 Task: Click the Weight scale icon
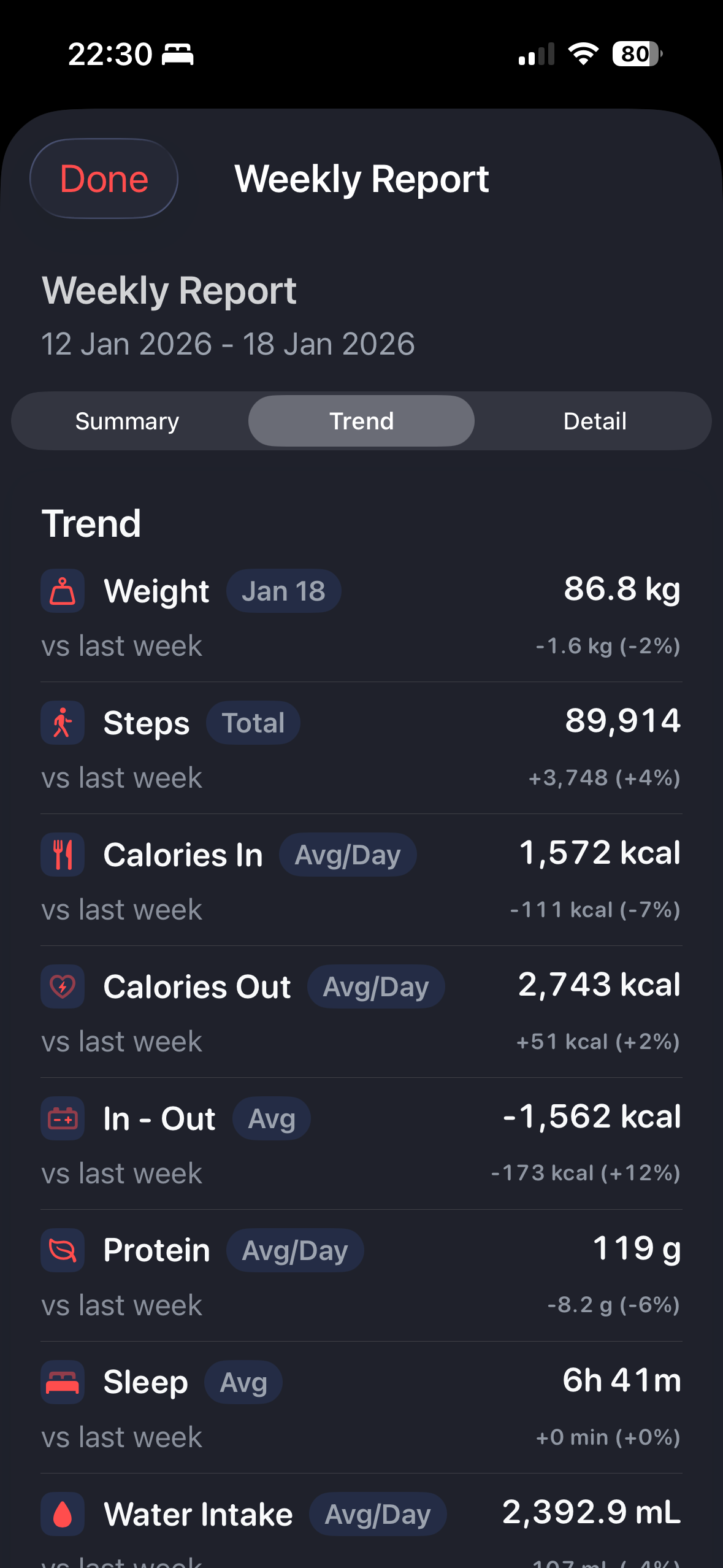point(62,591)
